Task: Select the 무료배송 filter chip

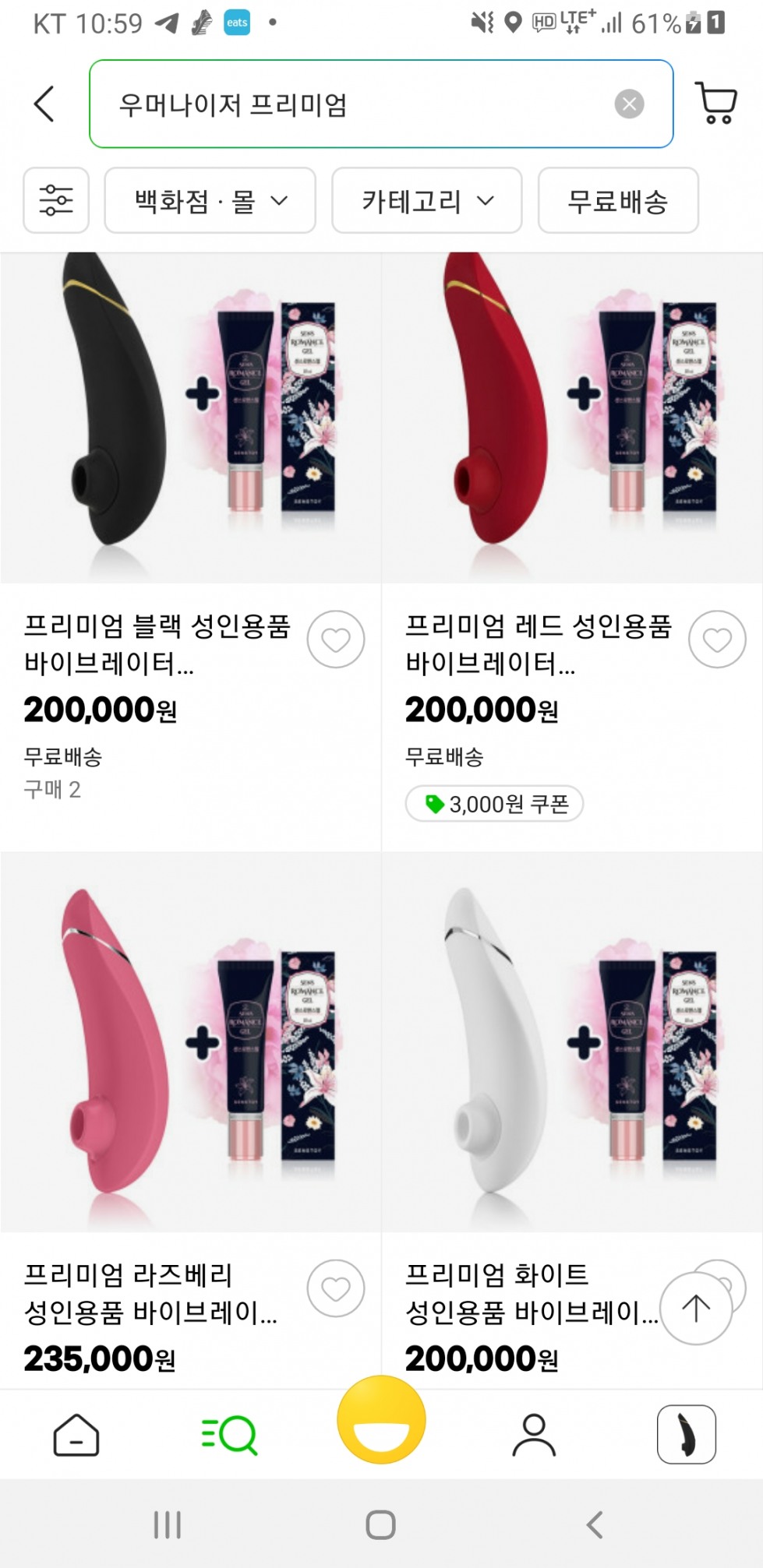Action: tap(618, 200)
